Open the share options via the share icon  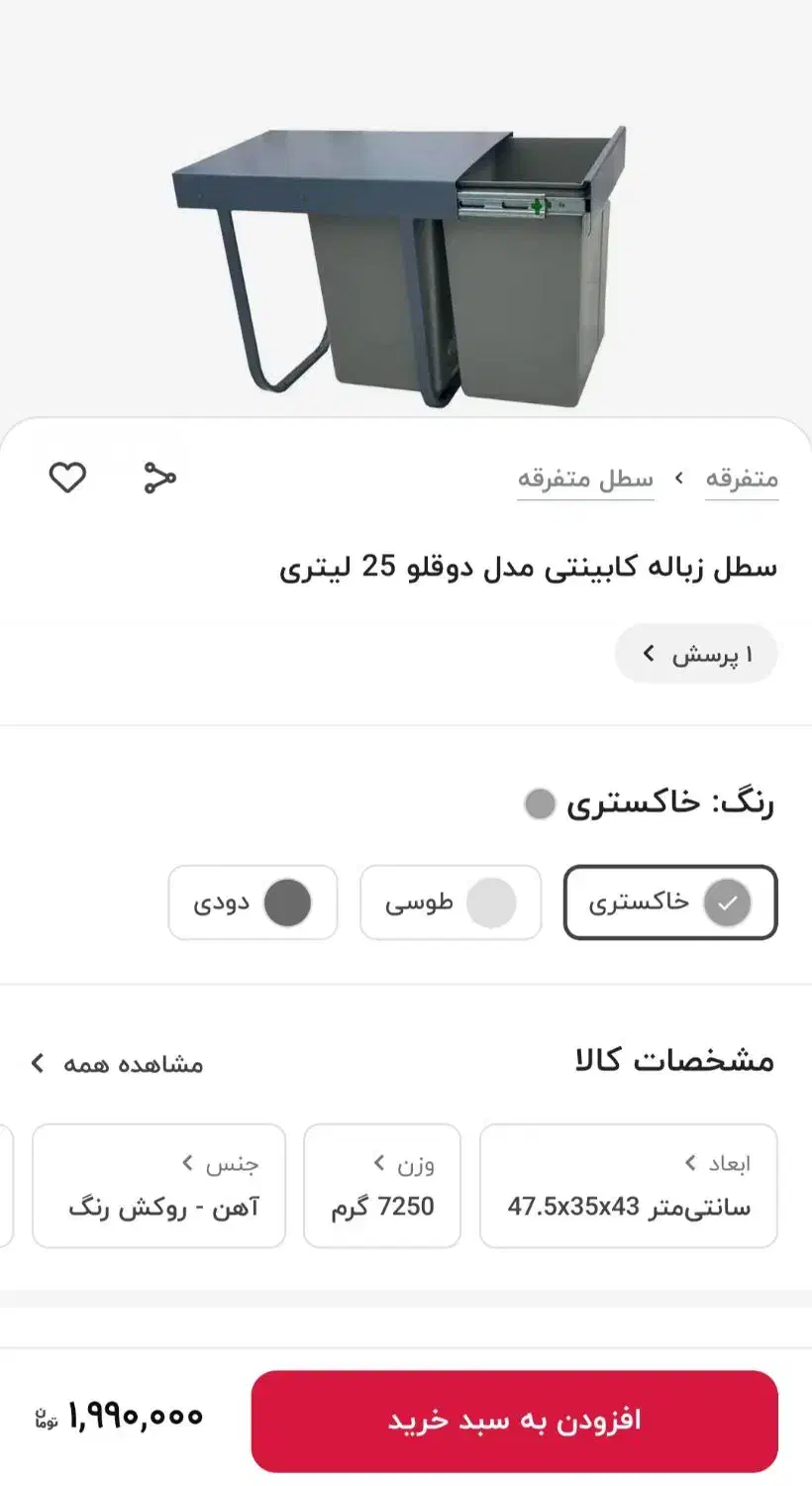[x=158, y=478]
